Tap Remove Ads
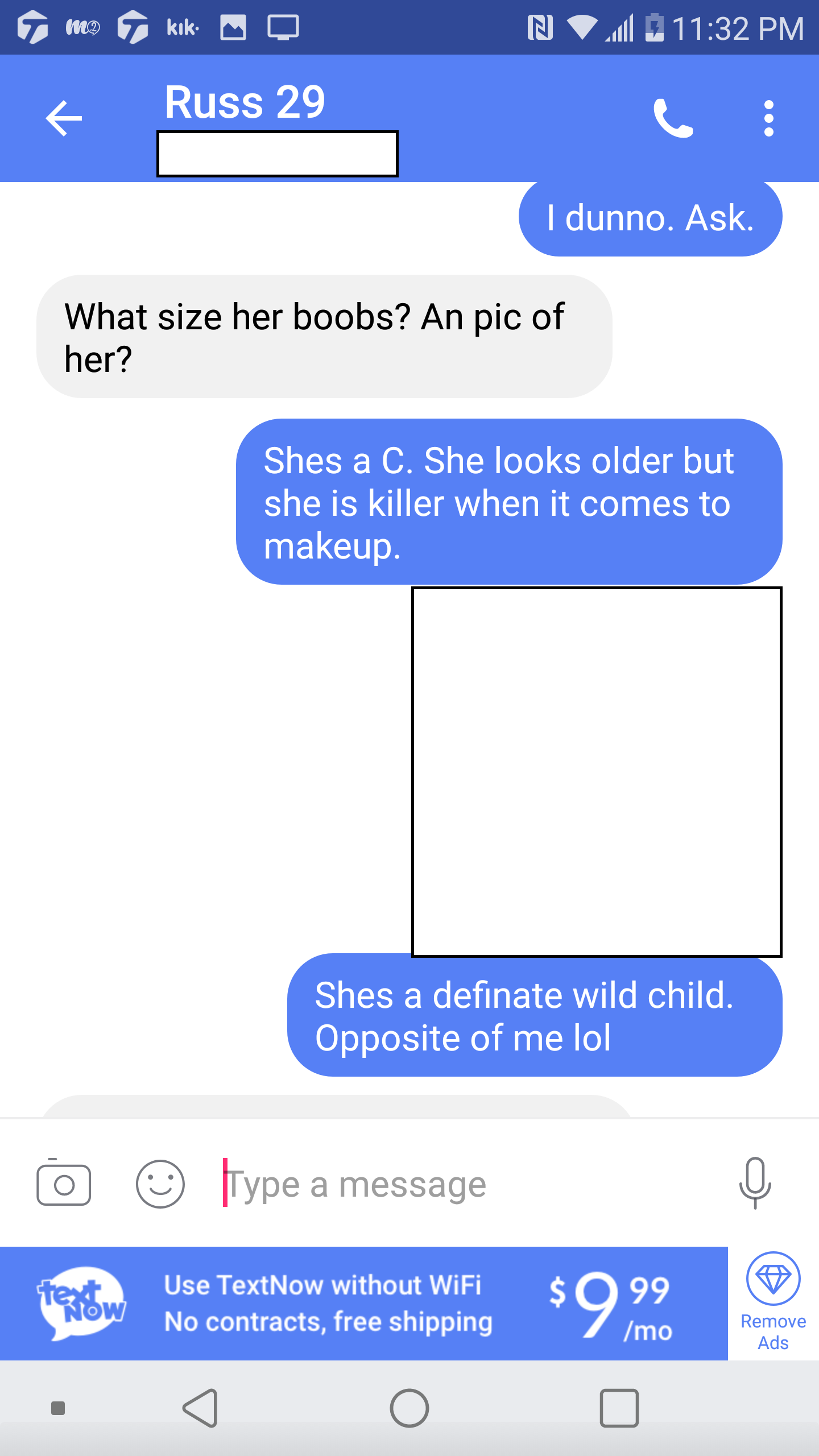Screen dimensions: 819x1456 (773, 1304)
